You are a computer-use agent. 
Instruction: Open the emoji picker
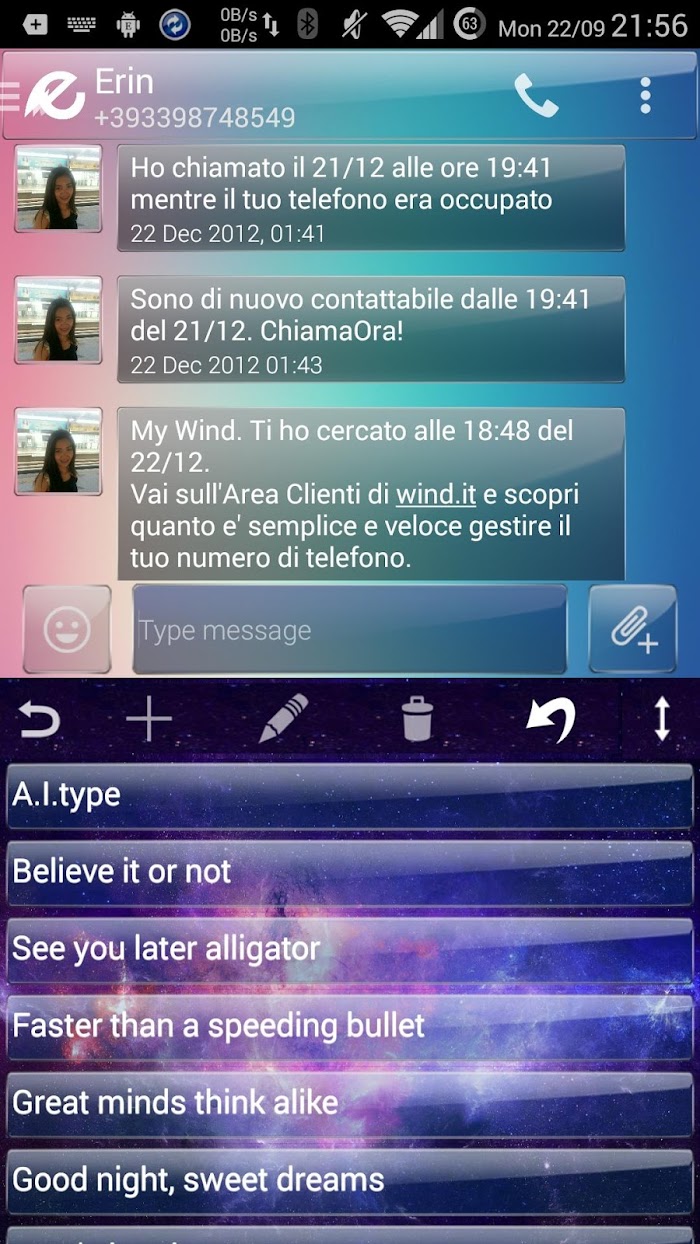coord(67,629)
